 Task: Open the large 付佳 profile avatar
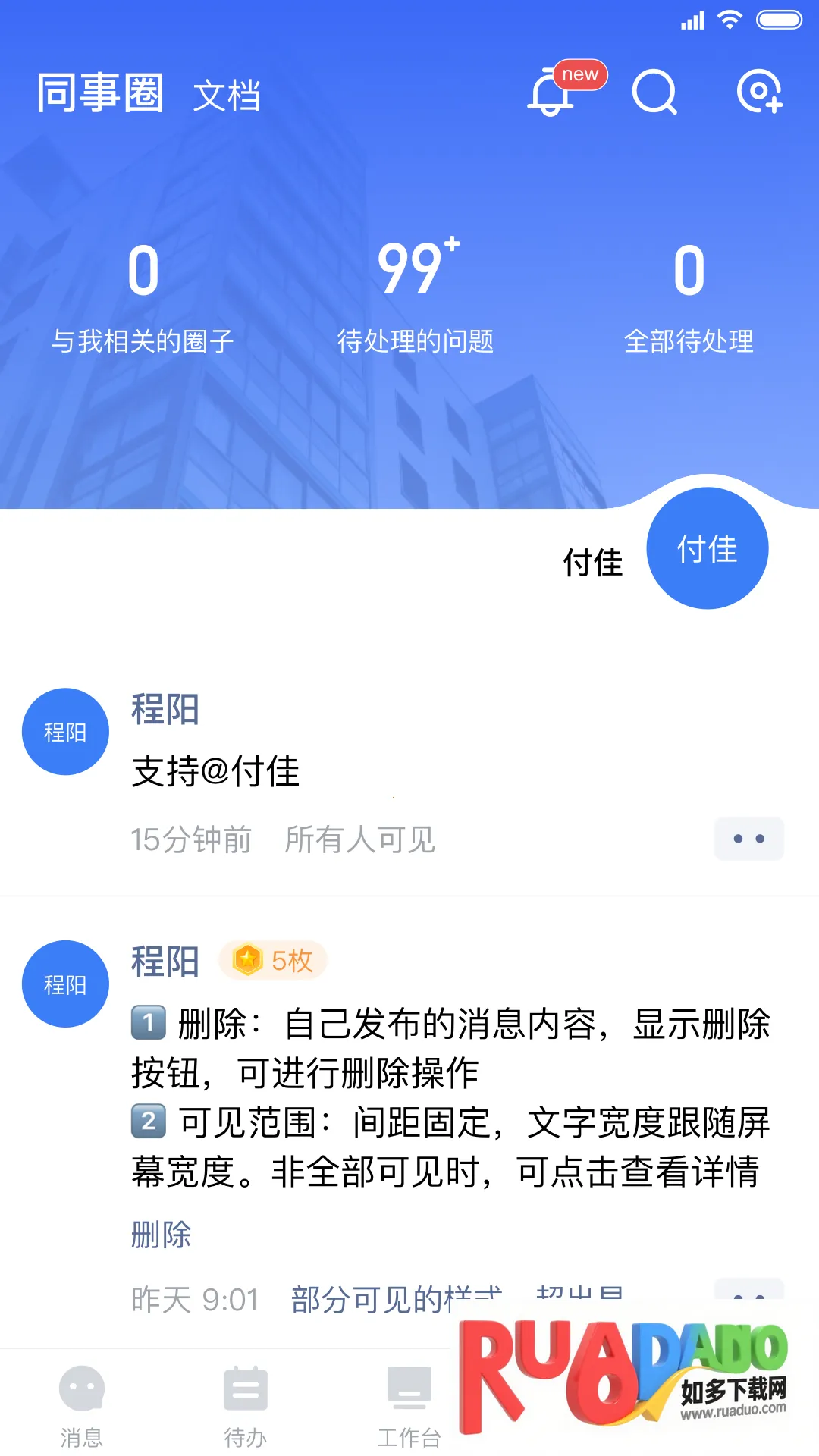(x=707, y=548)
